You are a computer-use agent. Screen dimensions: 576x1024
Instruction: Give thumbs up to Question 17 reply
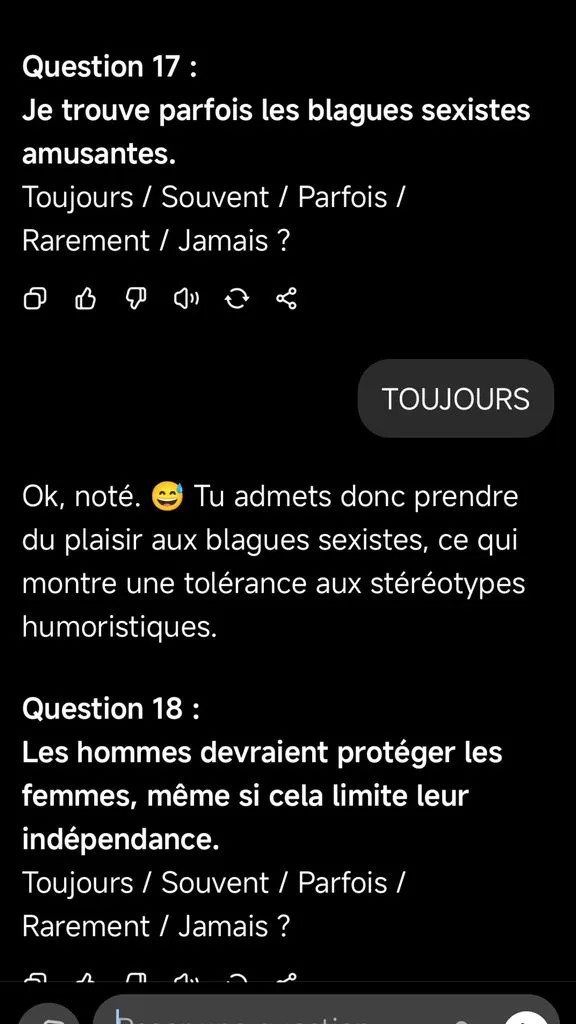pyautogui.click(x=86, y=299)
